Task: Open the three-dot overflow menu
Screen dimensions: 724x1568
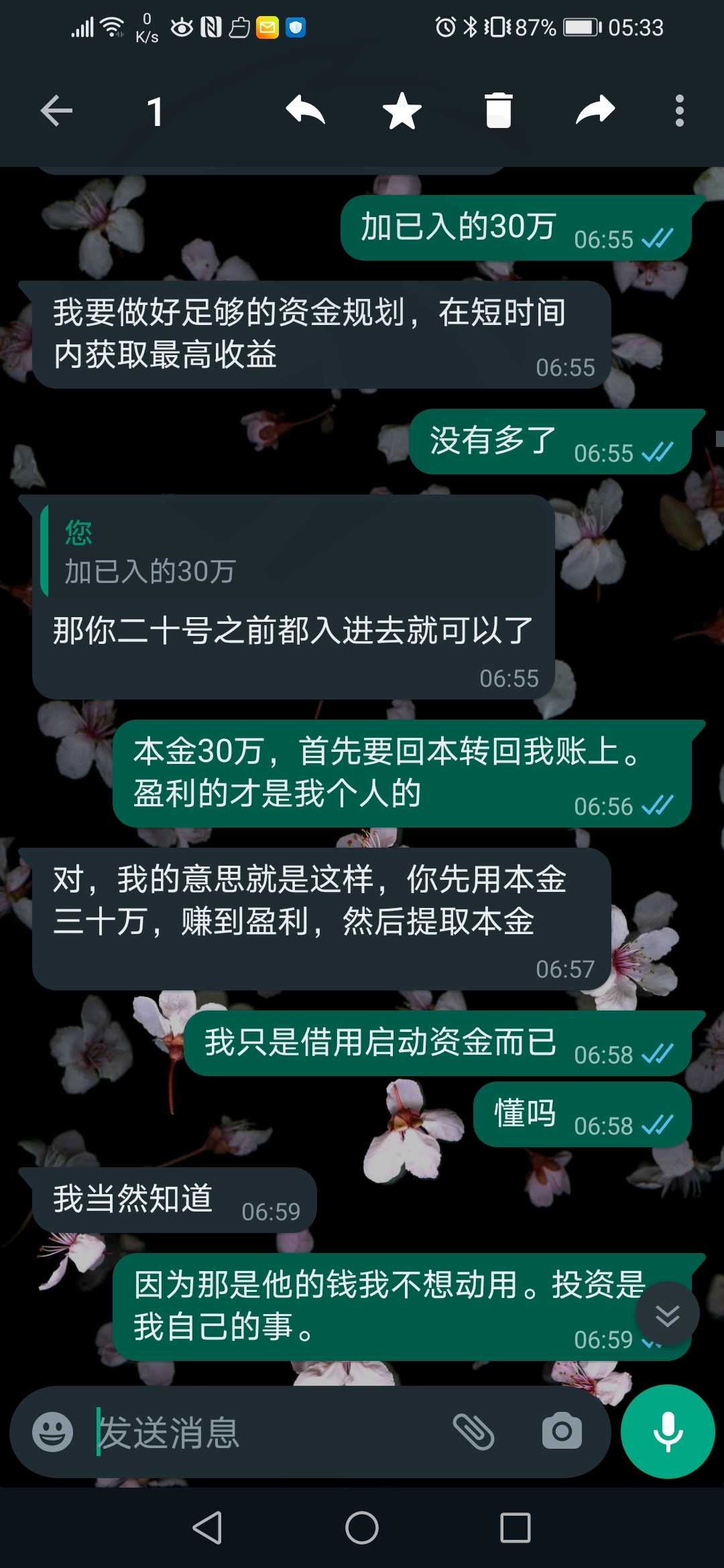Action: (x=680, y=111)
